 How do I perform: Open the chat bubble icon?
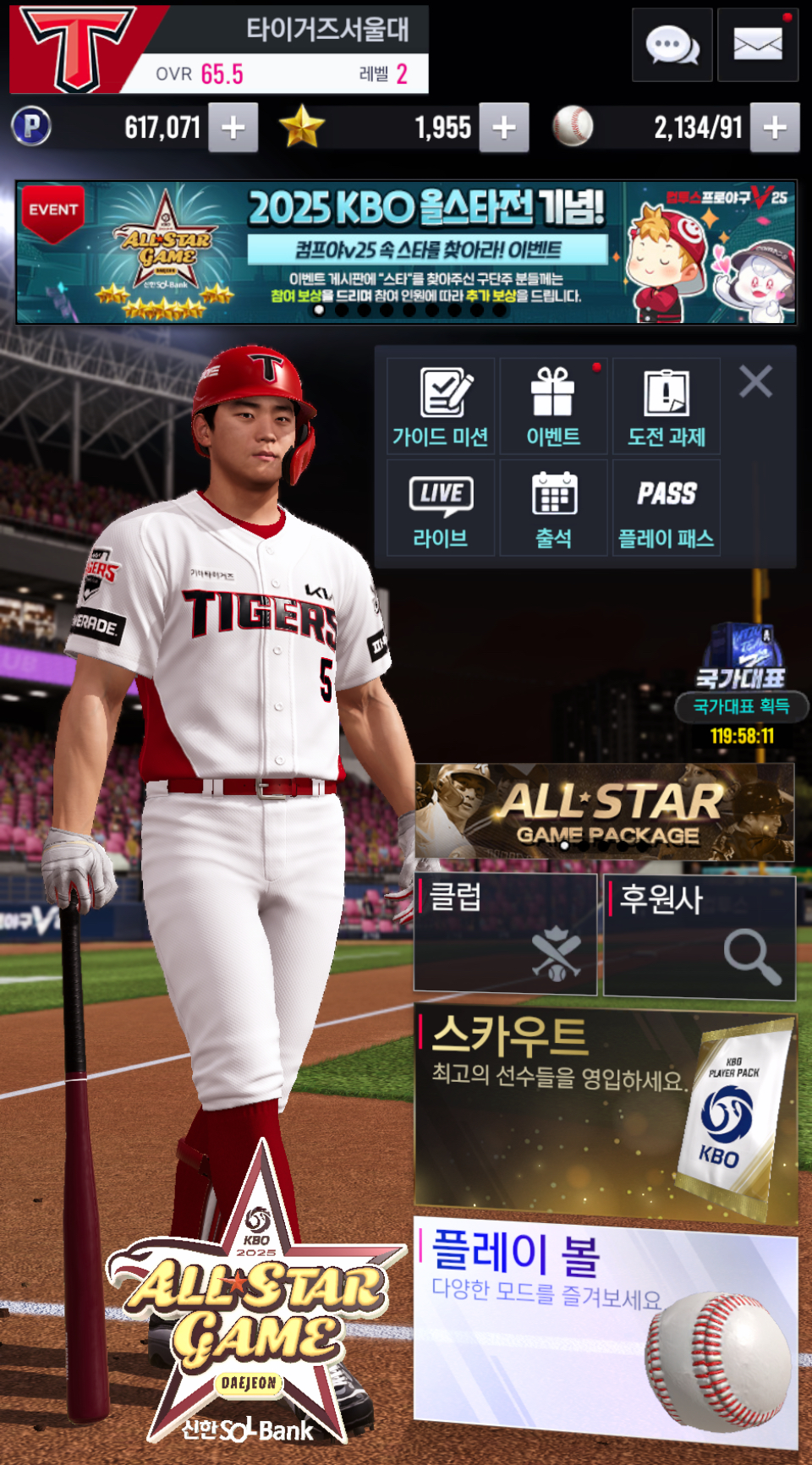[x=672, y=45]
